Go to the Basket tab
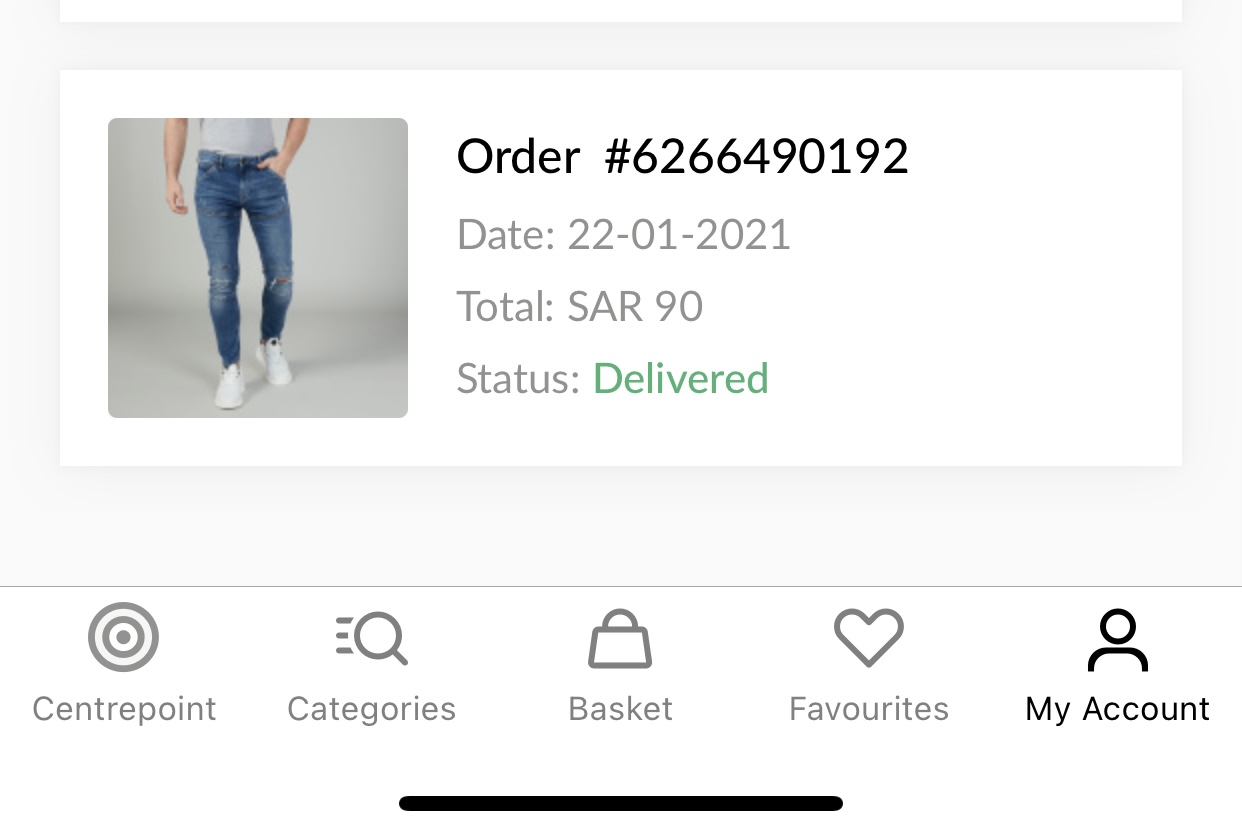Viewport: 1242px width, 834px height. [620, 664]
